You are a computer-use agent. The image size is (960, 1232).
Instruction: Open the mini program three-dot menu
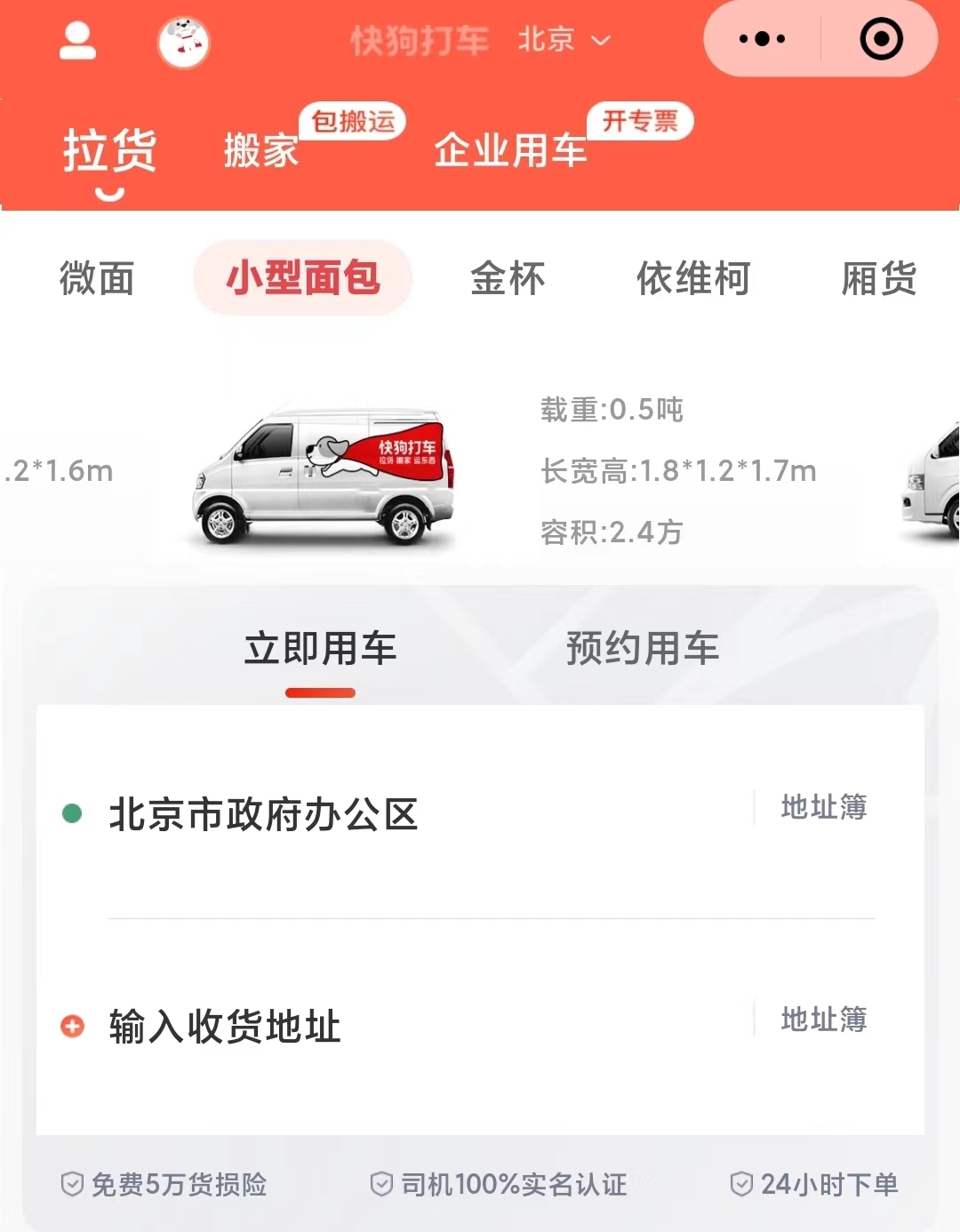point(762,39)
